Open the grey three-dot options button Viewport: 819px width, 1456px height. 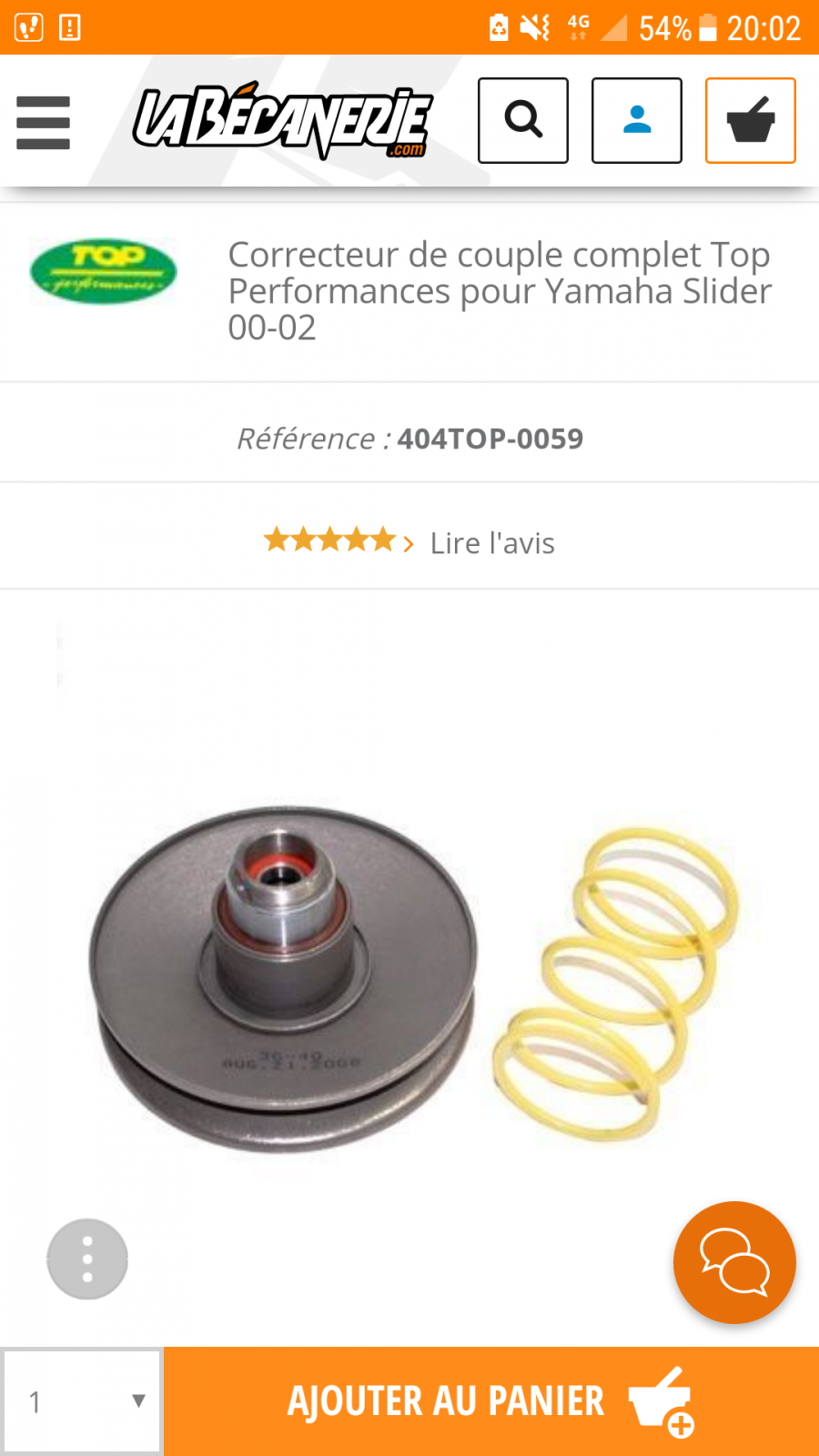(87, 1259)
